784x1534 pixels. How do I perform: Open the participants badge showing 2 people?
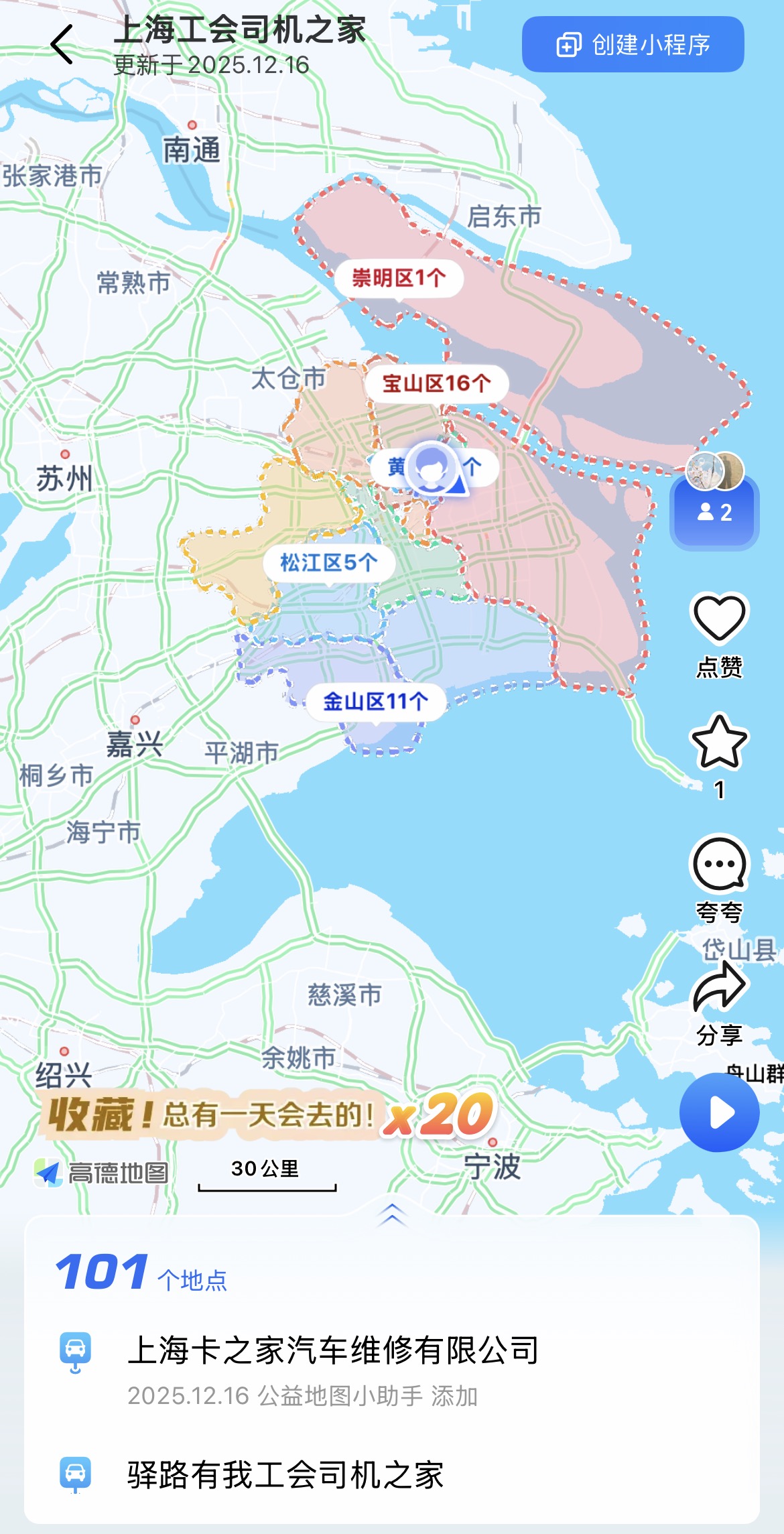pos(714,512)
